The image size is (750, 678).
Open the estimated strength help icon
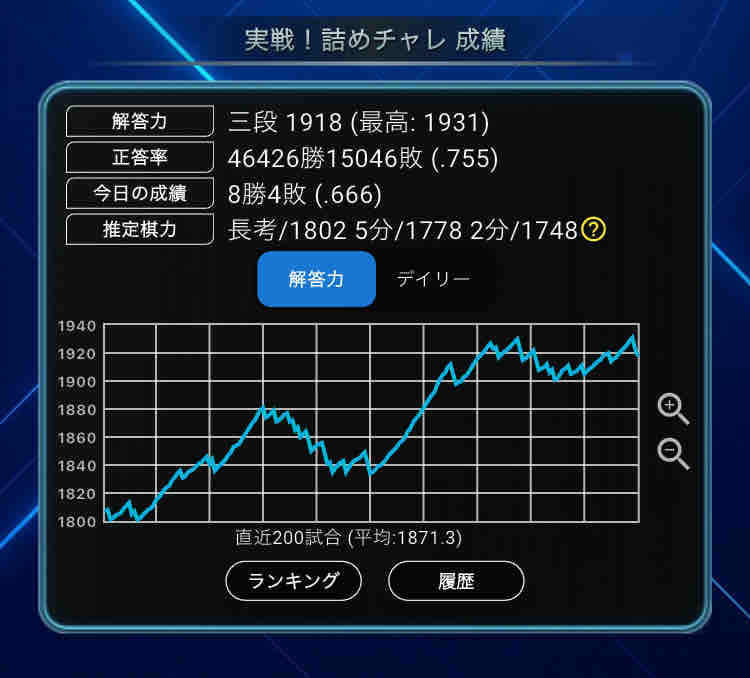pos(594,230)
